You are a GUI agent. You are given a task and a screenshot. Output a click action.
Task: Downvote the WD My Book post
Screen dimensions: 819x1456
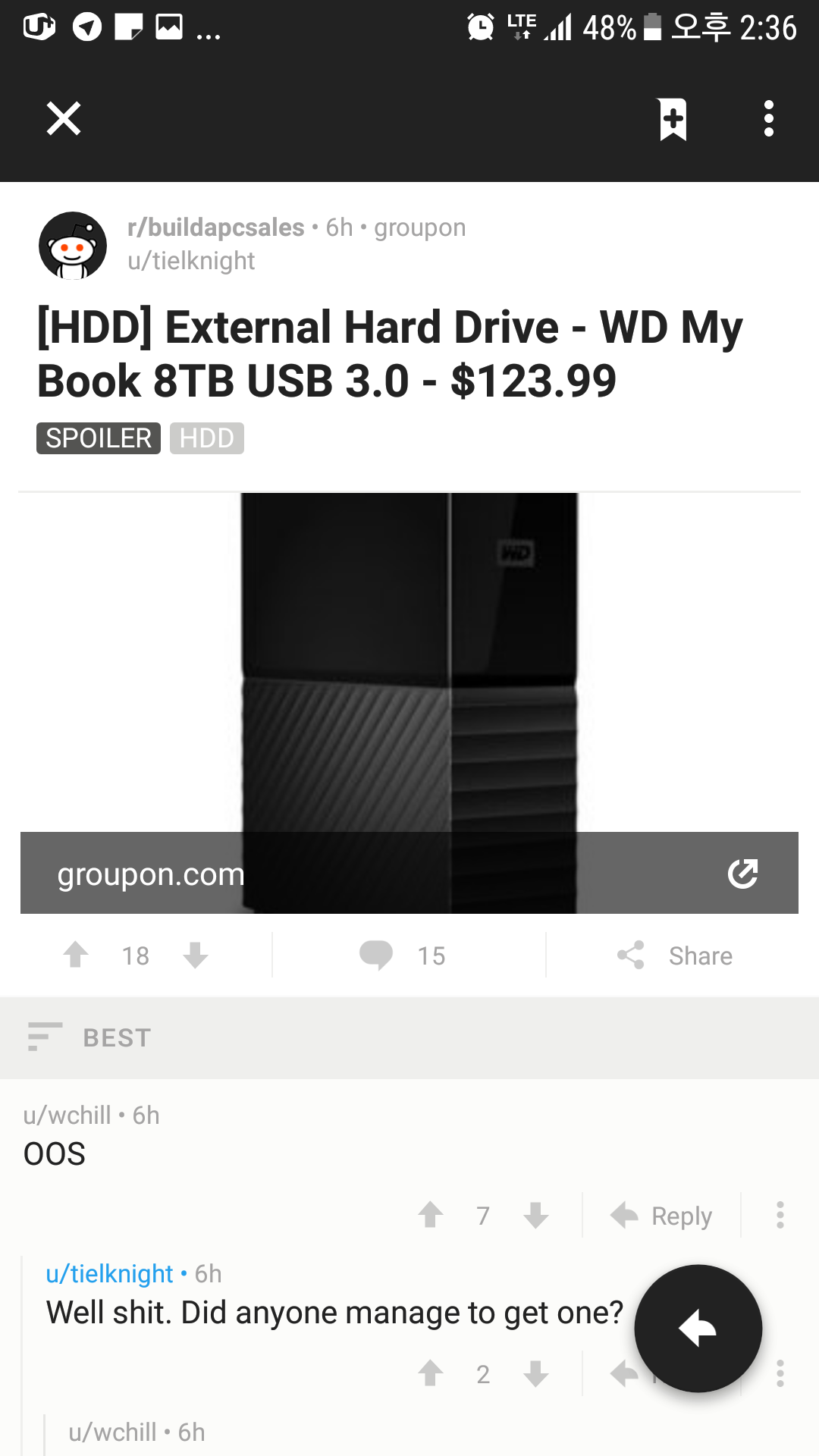[x=196, y=955]
